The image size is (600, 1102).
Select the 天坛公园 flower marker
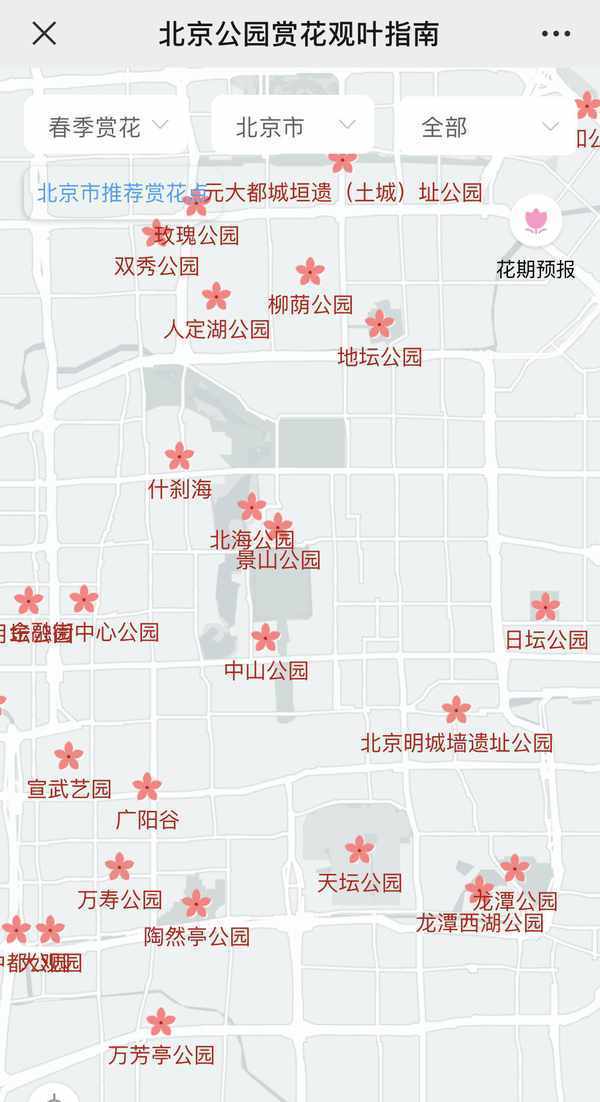359,850
